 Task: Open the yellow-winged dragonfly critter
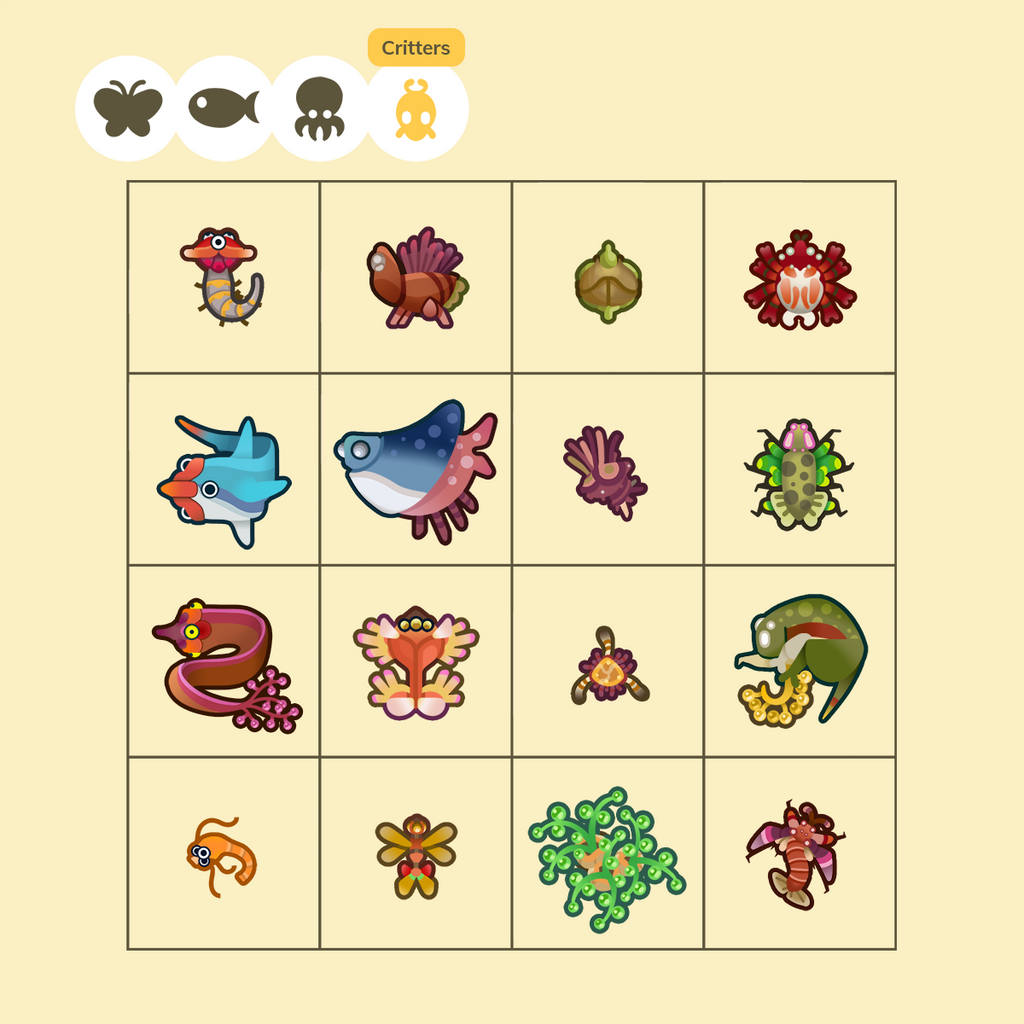[415, 855]
